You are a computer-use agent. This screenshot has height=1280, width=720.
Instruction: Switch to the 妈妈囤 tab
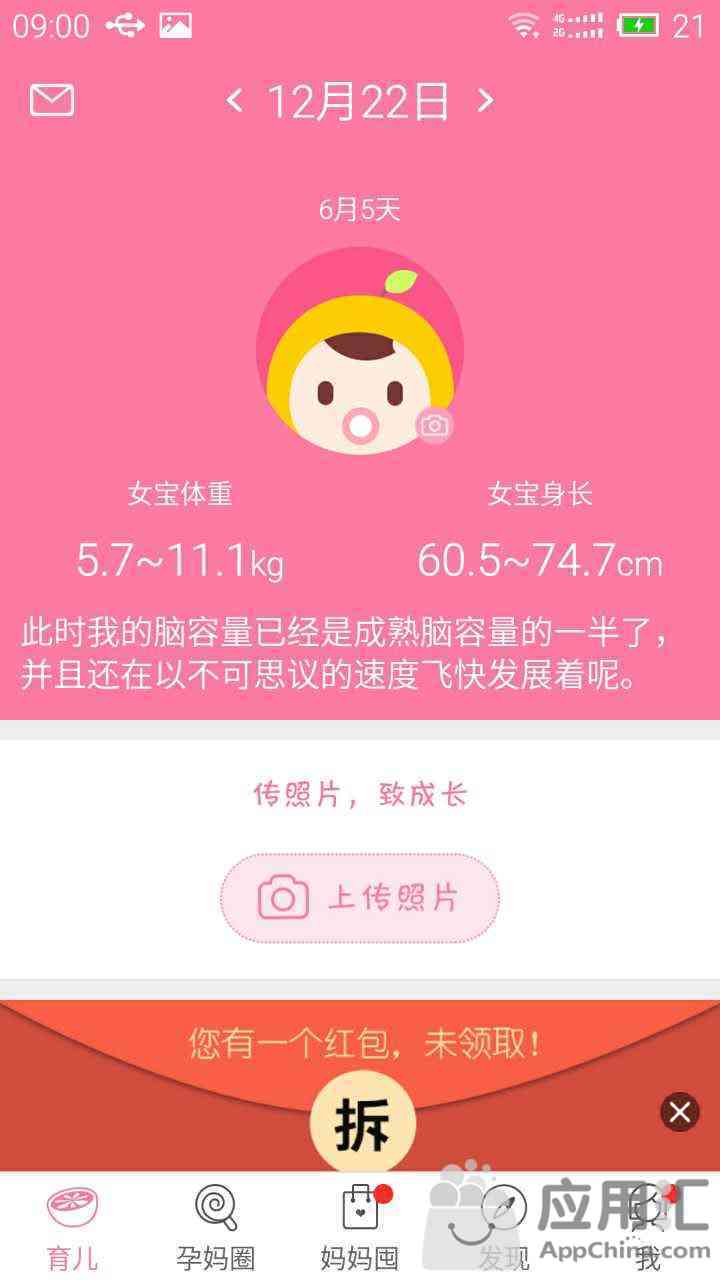point(360,1226)
